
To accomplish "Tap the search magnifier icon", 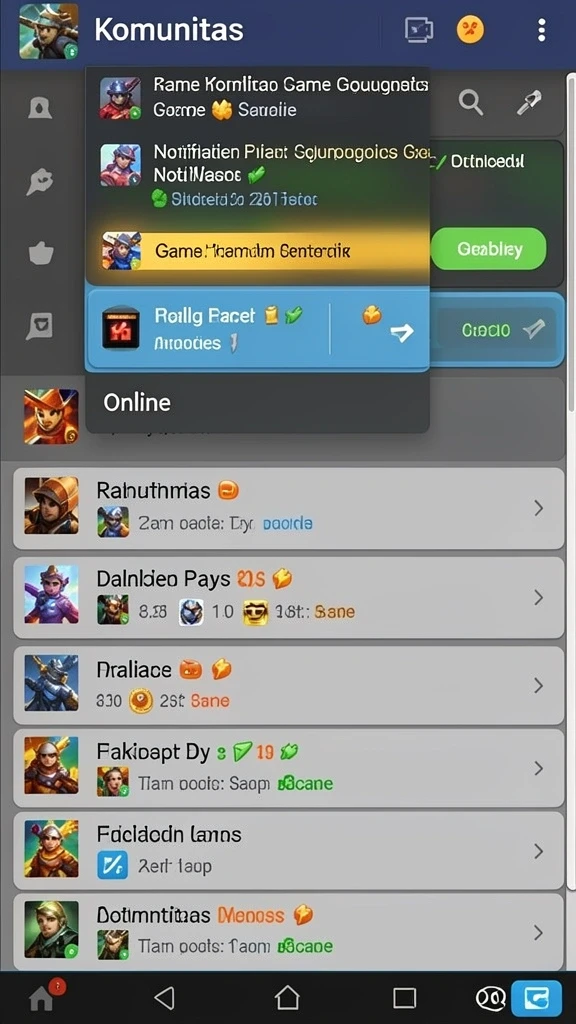I will click(x=470, y=102).
